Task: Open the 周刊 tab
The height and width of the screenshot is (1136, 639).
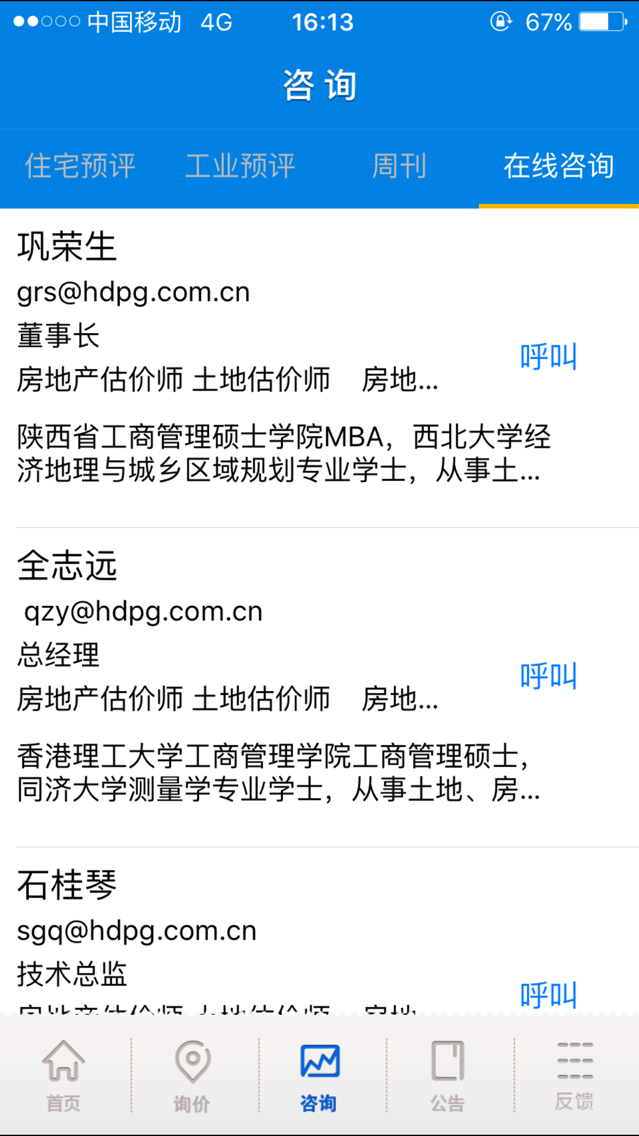Action: coord(399,167)
